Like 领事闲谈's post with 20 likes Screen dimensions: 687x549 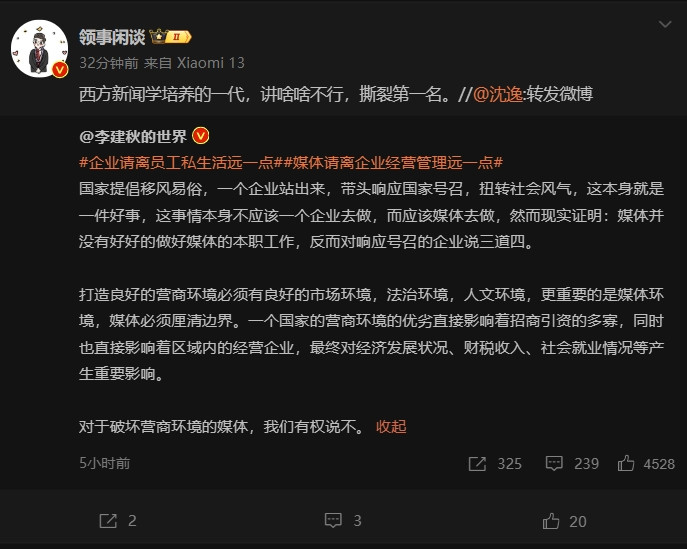(564, 520)
